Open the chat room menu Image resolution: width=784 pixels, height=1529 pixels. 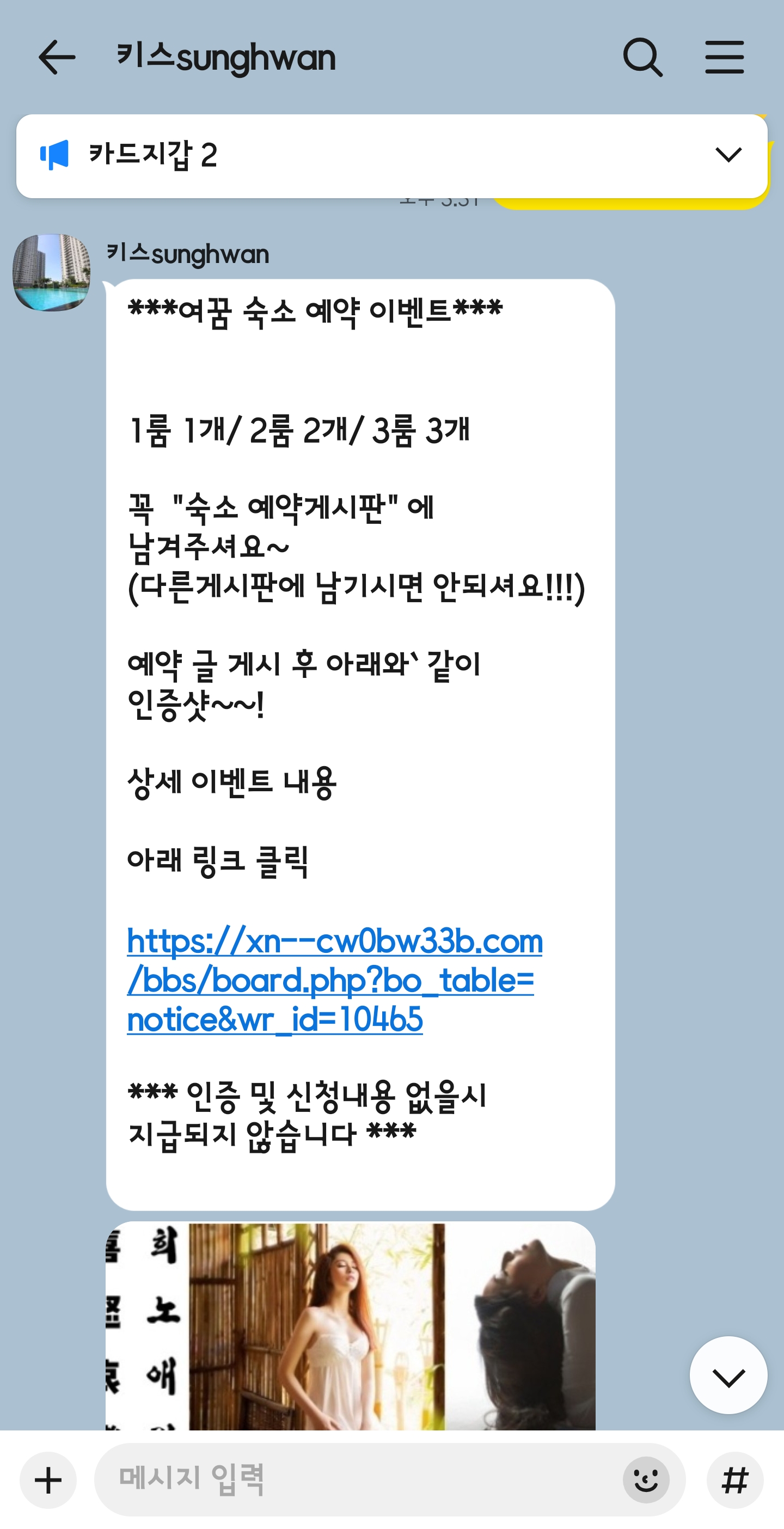click(724, 58)
